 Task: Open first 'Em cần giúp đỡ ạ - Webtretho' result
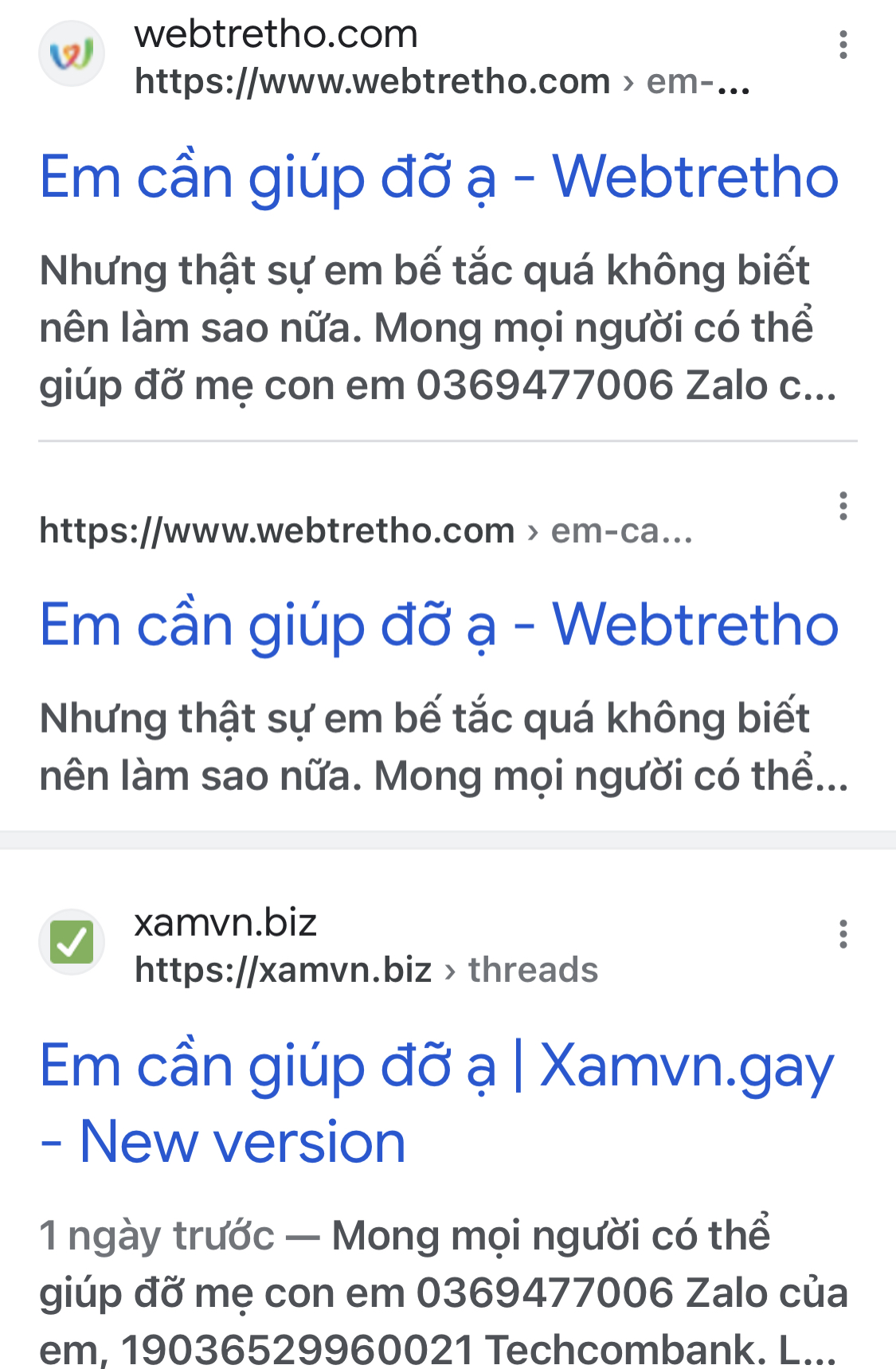[438, 178]
